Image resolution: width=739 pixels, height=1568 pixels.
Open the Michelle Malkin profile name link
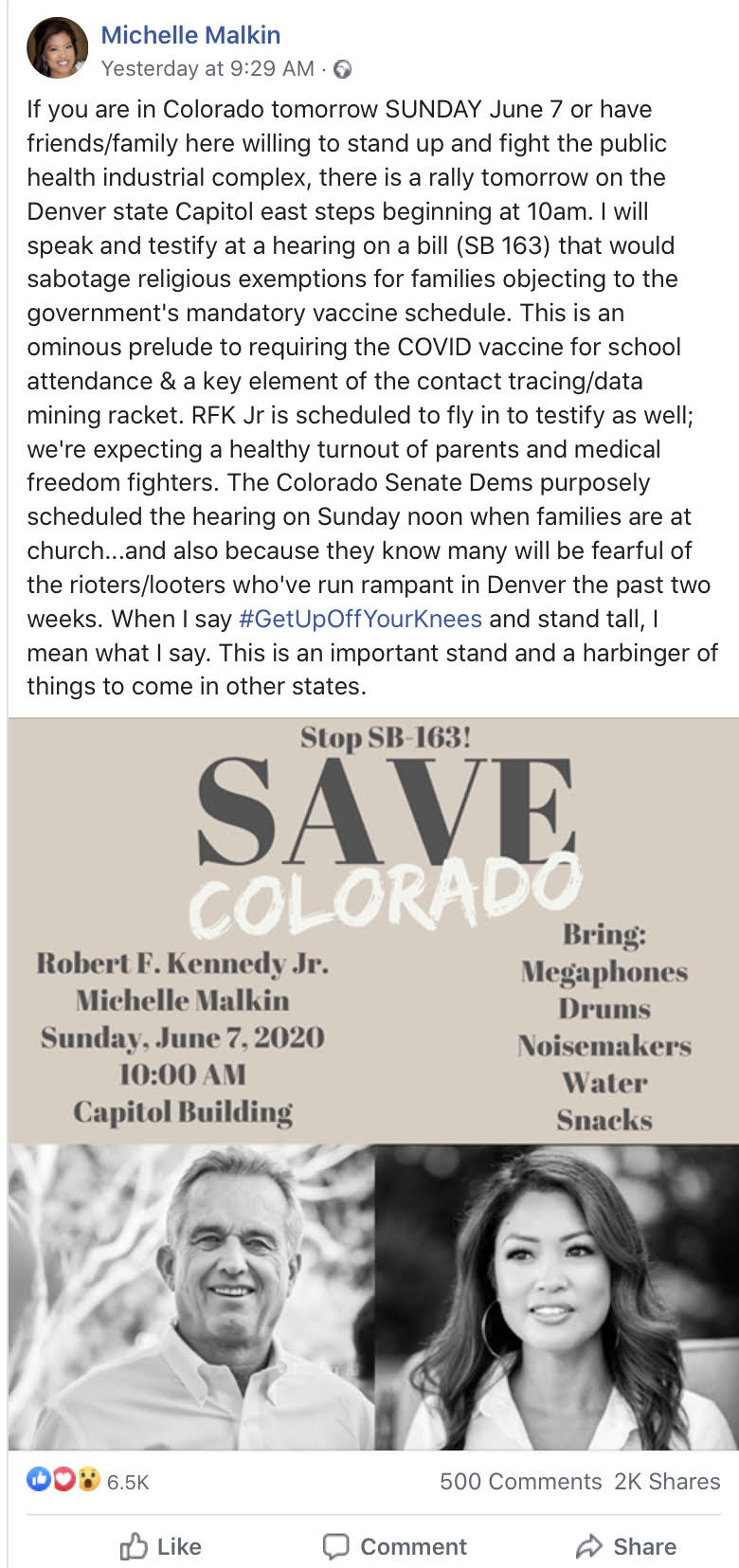[190, 35]
